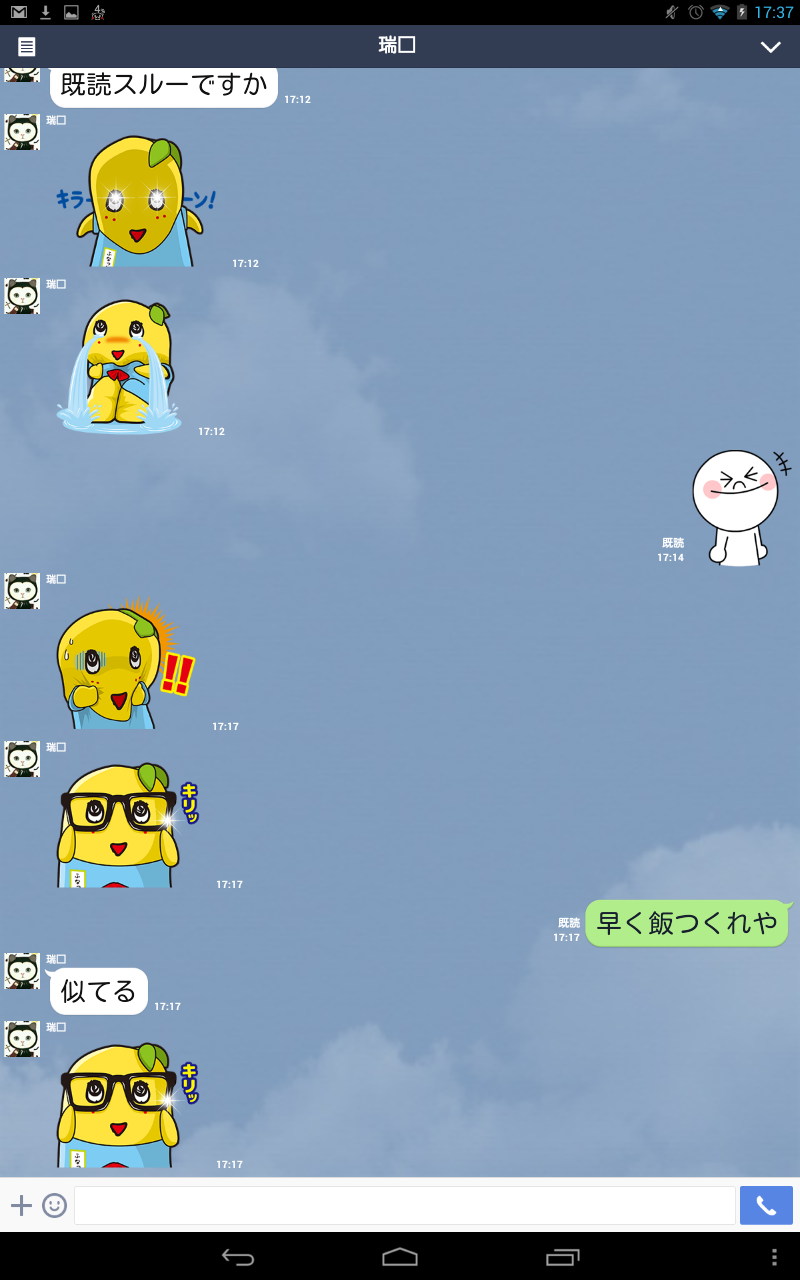Viewport: 800px width, 1280px height.
Task: Tap the Funassyi sticker wearing glasses
Action: click(x=120, y=825)
